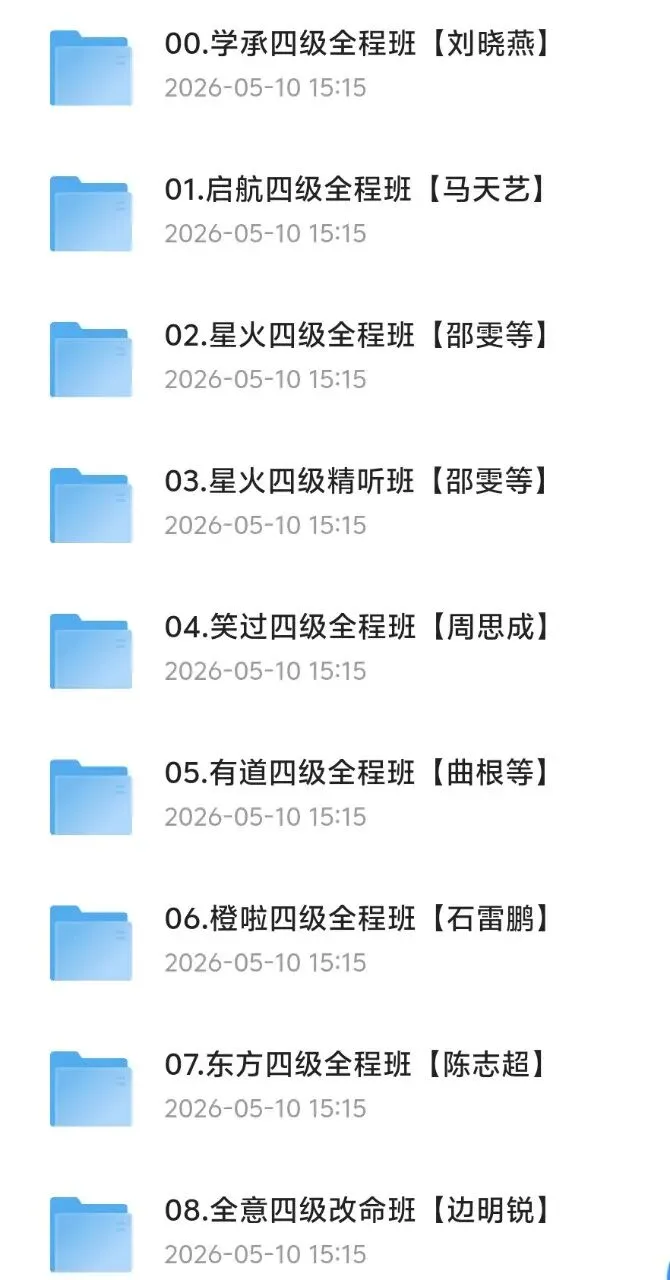The height and width of the screenshot is (1280, 670).
Task: Open folder 01.启航四级全程班【马天艺】
Action: click(x=335, y=212)
